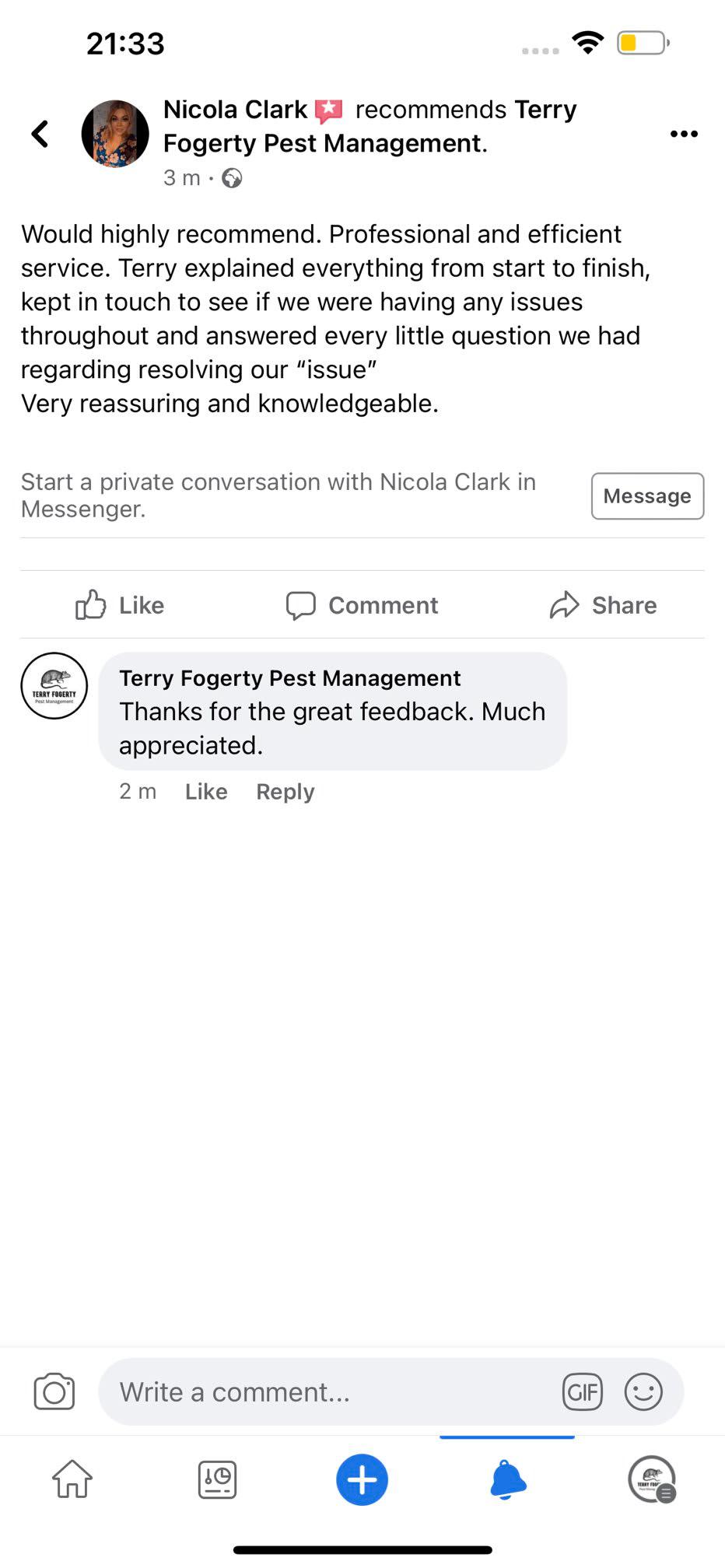Tap the blue plus create button
The height and width of the screenshot is (1568, 725).
(362, 1479)
